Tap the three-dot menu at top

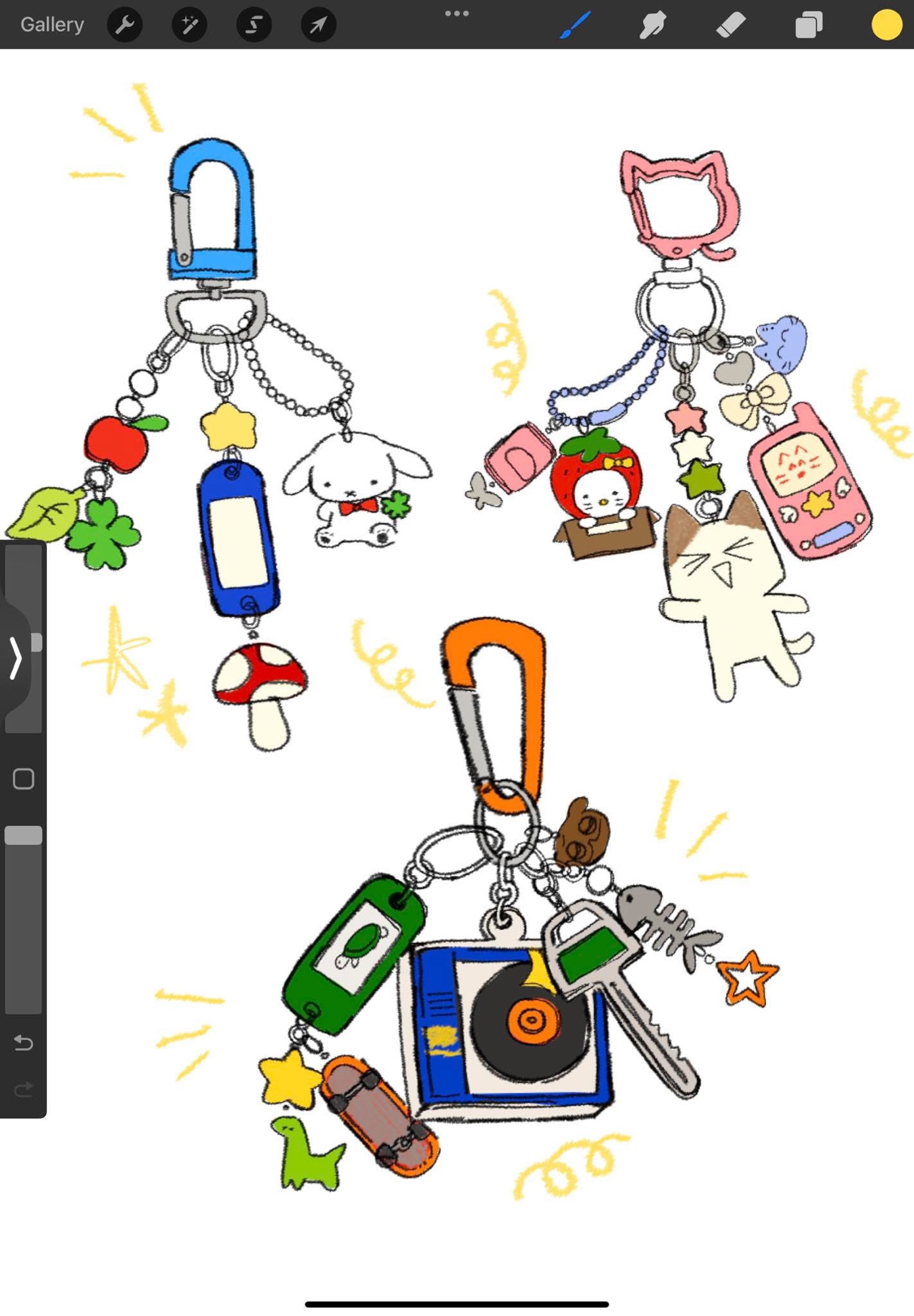457,13
